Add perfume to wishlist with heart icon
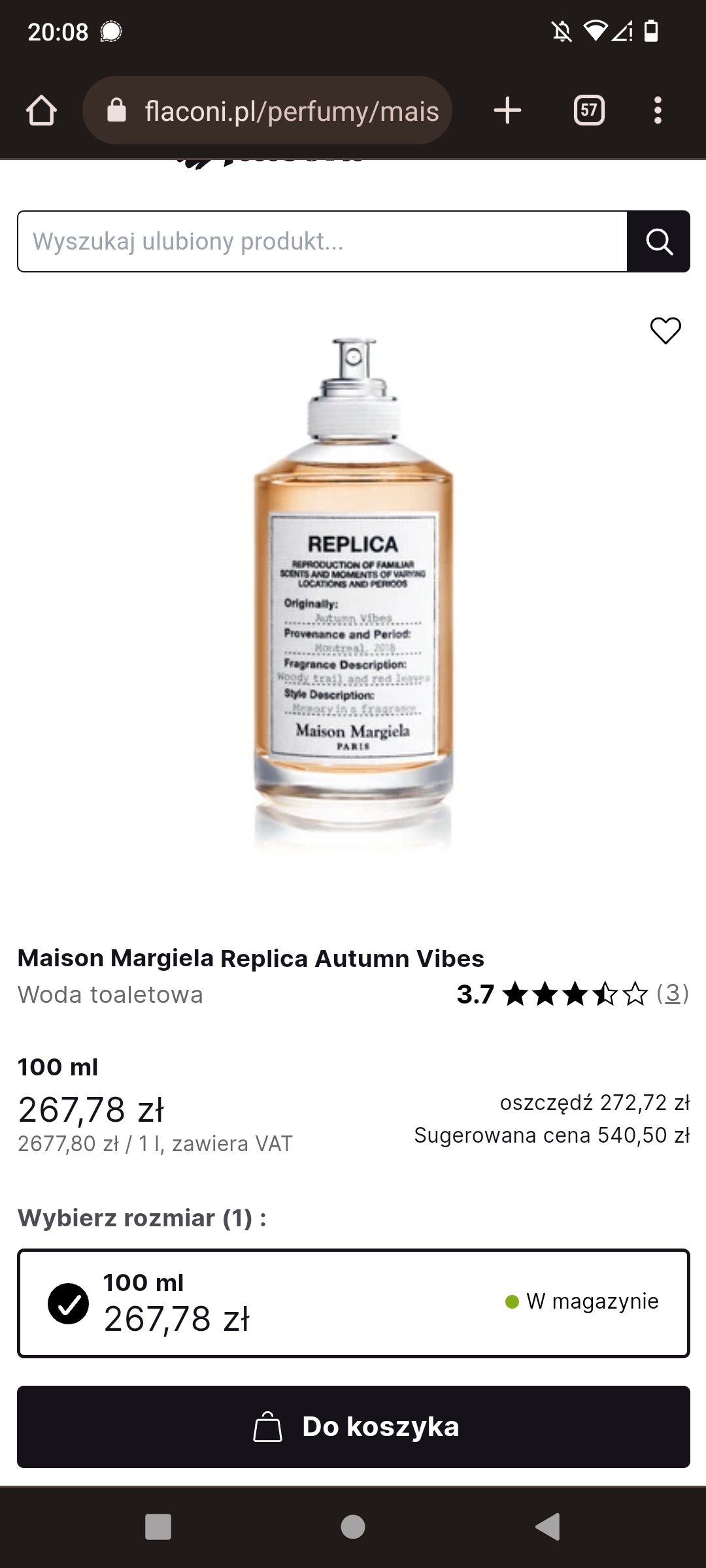The height and width of the screenshot is (1568, 706). click(665, 331)
